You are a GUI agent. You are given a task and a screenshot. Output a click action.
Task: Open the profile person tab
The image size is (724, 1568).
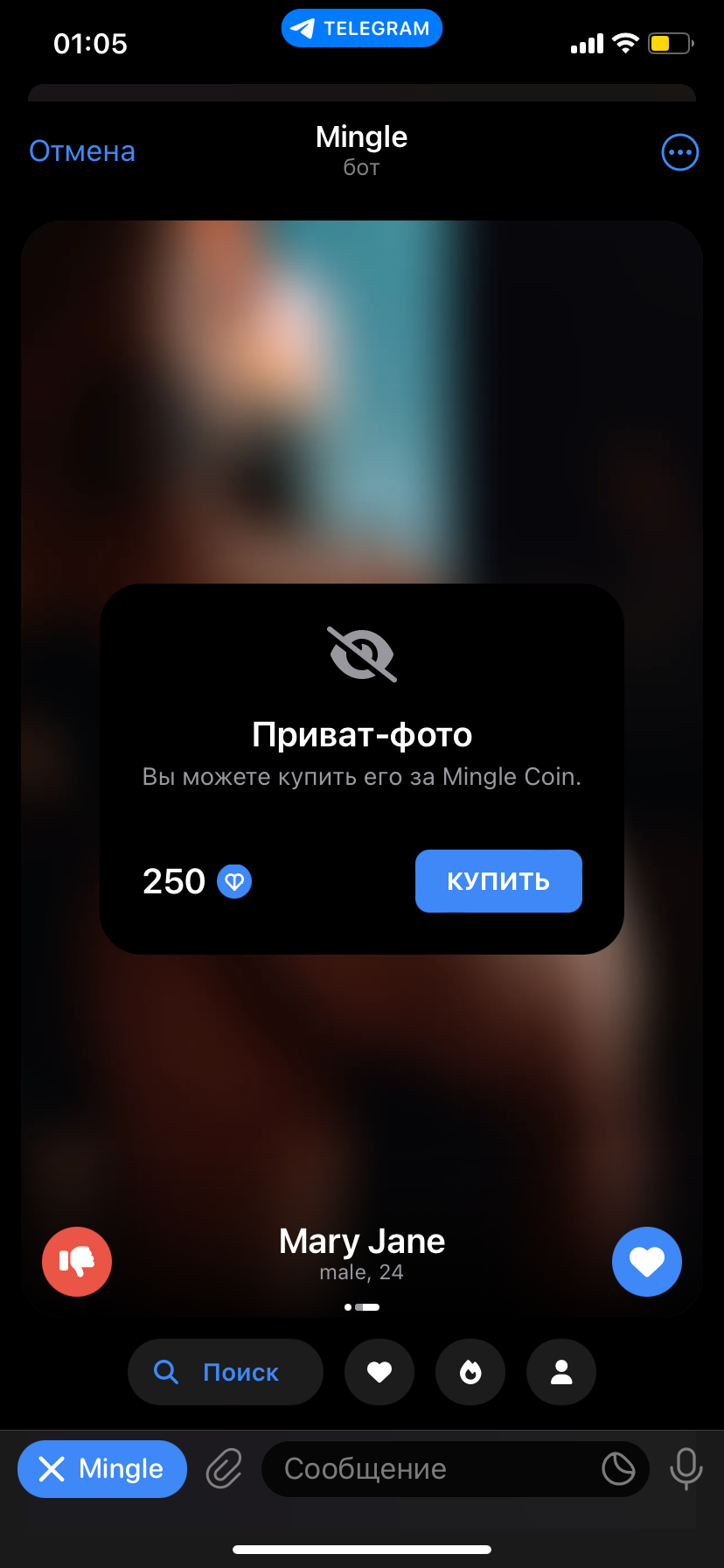point(561,1372)
